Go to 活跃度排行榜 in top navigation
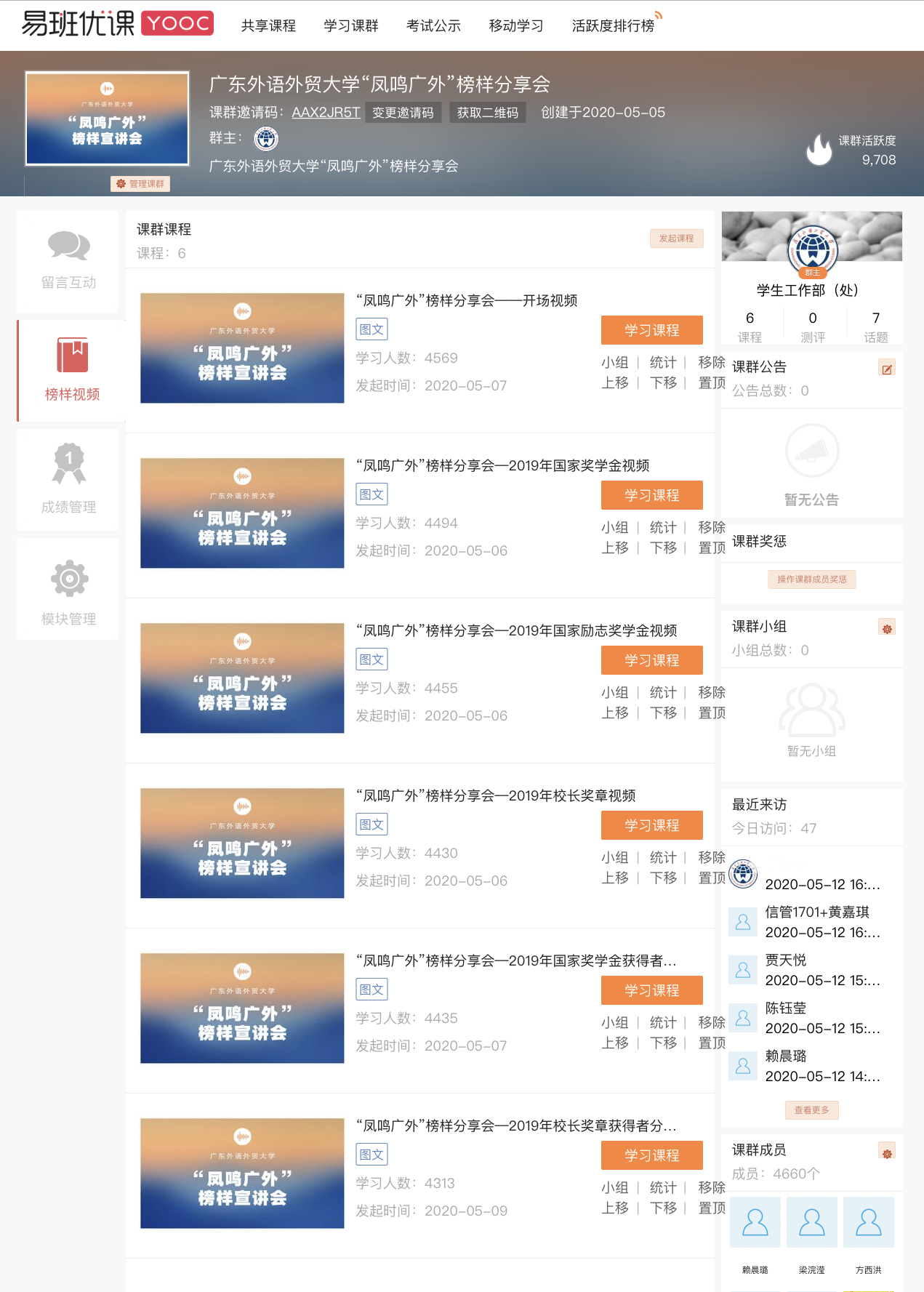 click(x=612, y=25)
